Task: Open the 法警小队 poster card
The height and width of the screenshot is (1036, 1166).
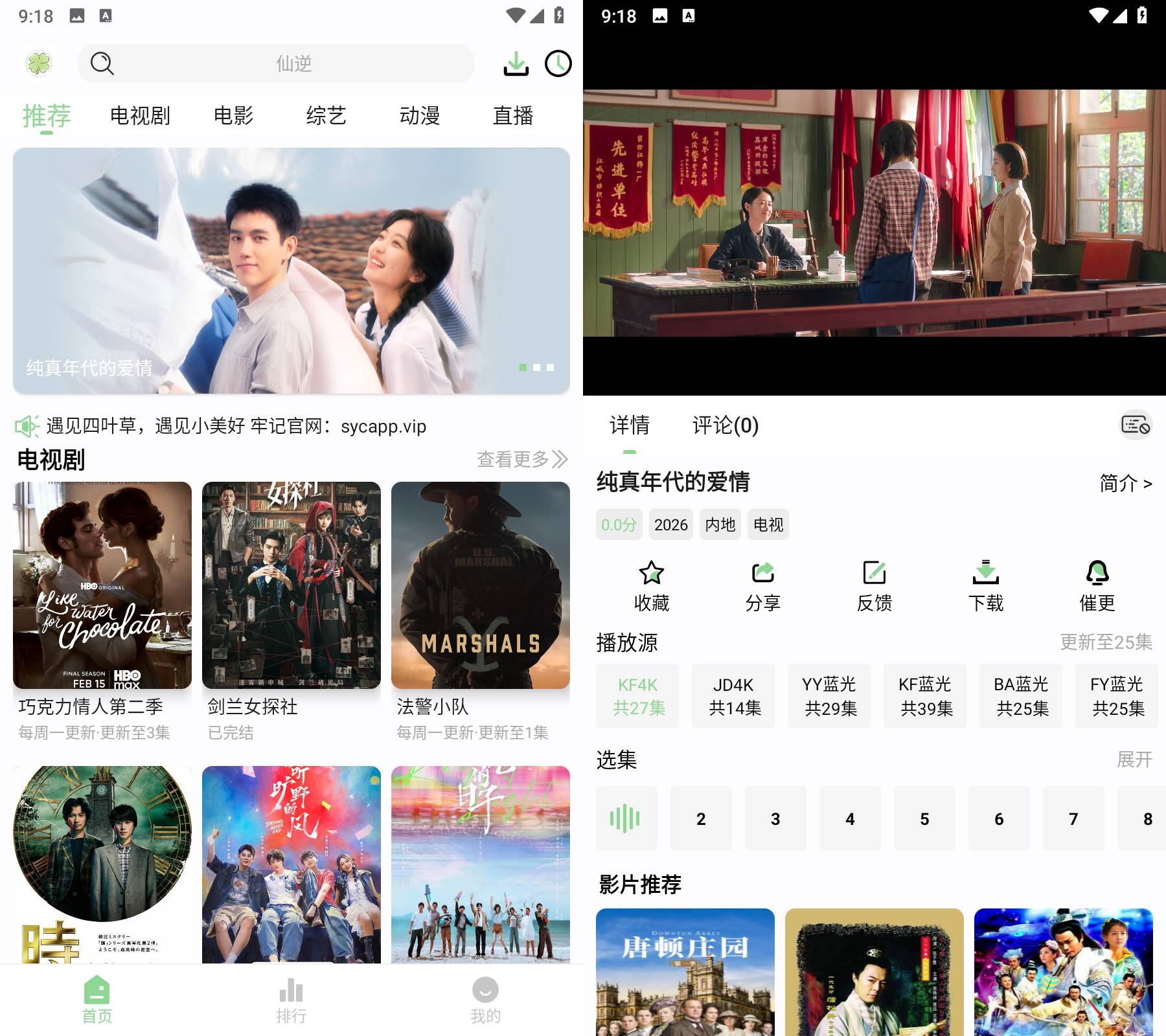Action: tap(481, 585)
